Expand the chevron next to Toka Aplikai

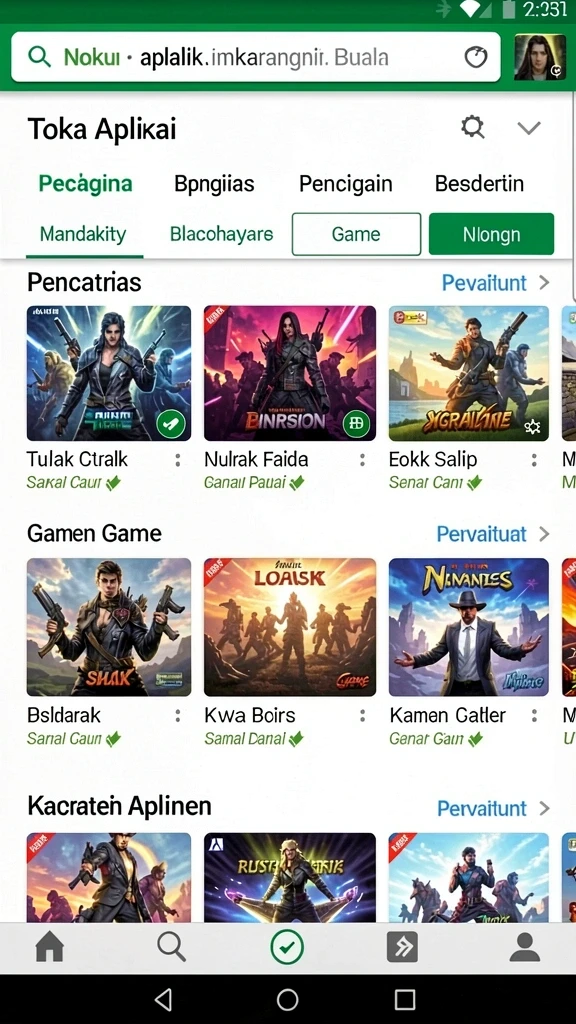pos(528,127)
